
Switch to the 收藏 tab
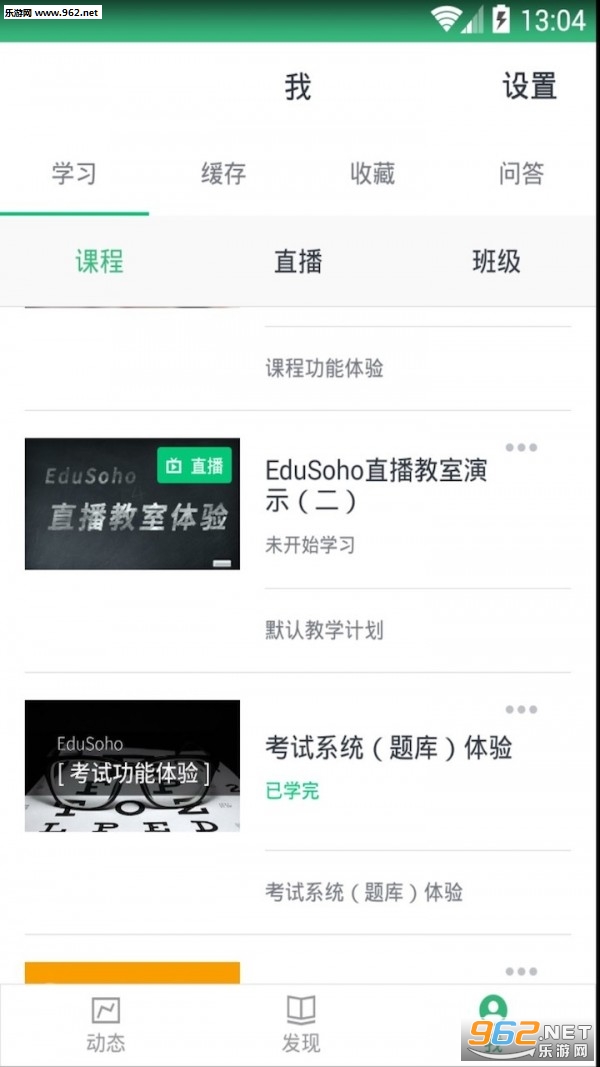pos(373,174)
